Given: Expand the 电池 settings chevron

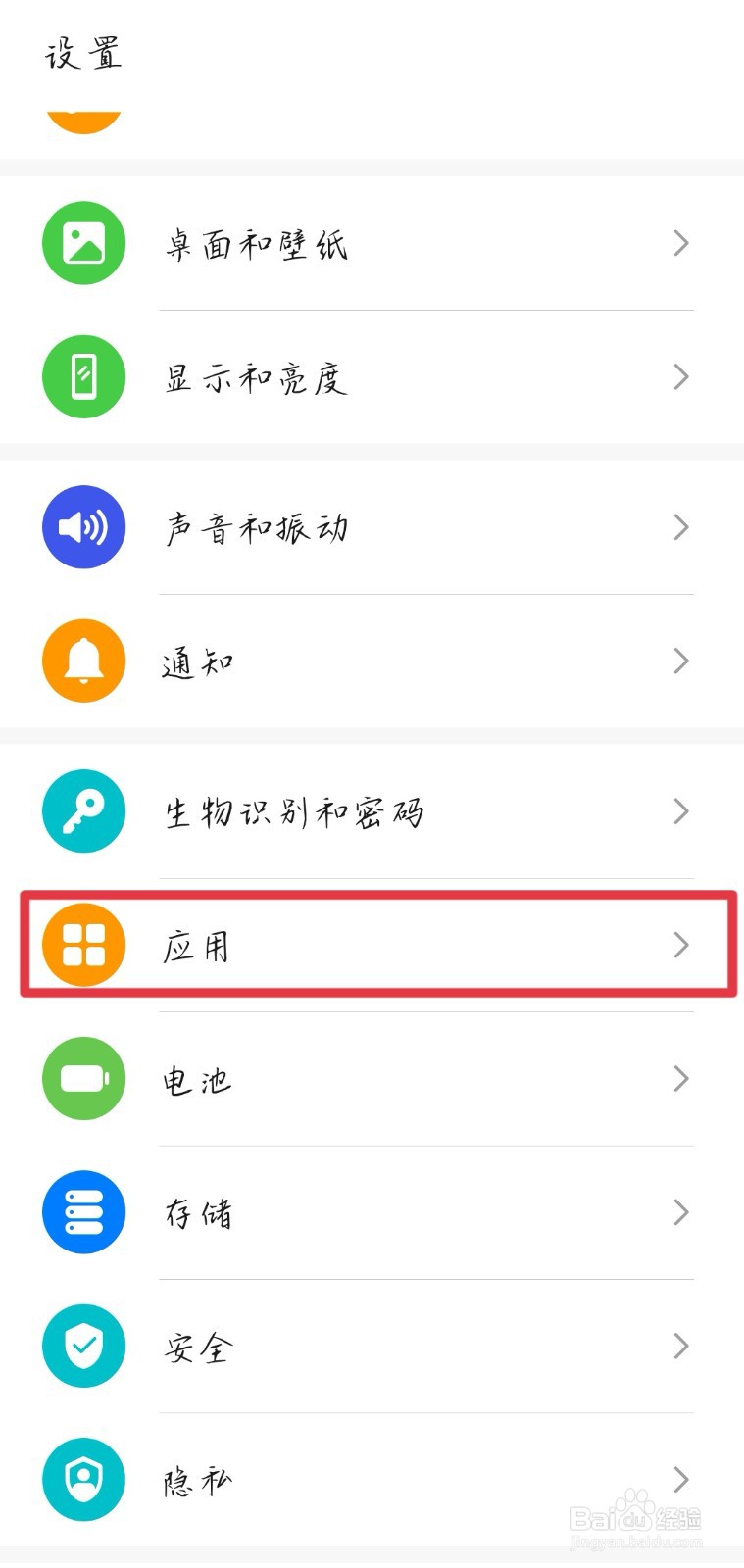Looking at the screenshot, I should tap(681, 1079).
